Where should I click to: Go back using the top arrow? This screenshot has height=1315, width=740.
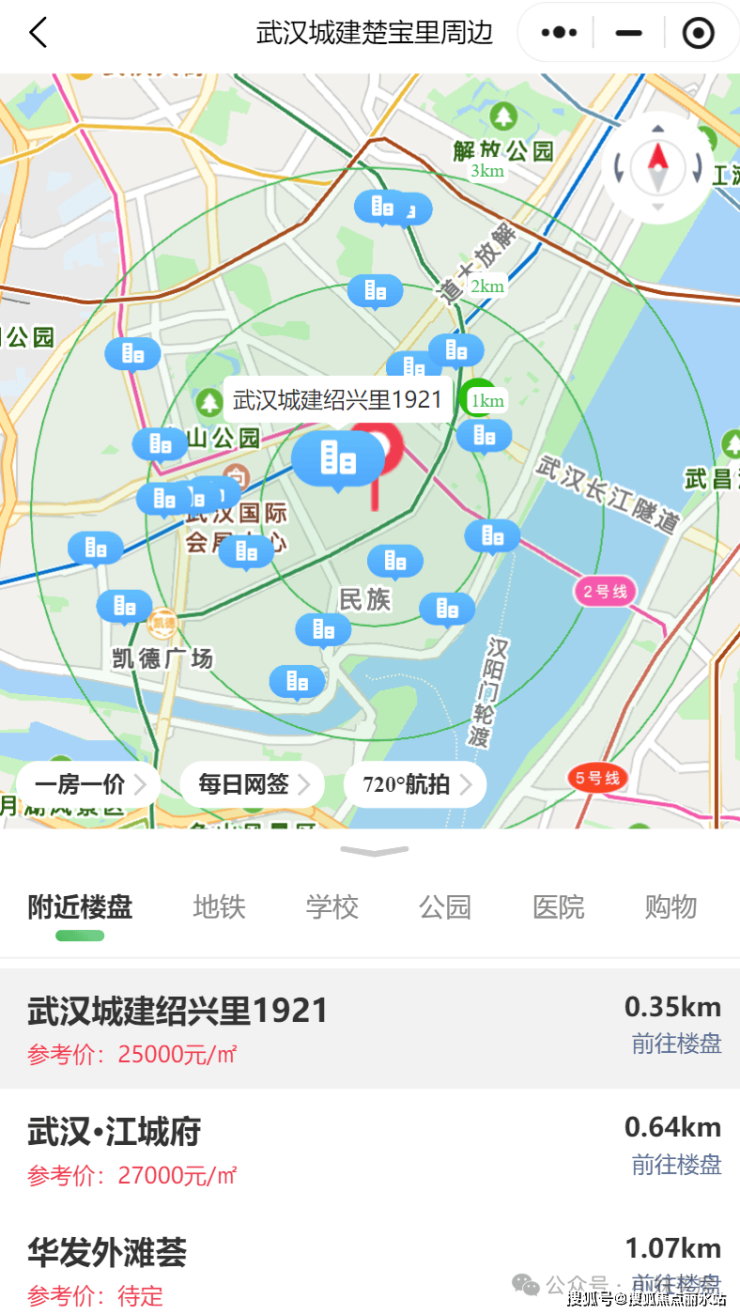(38, 33)
